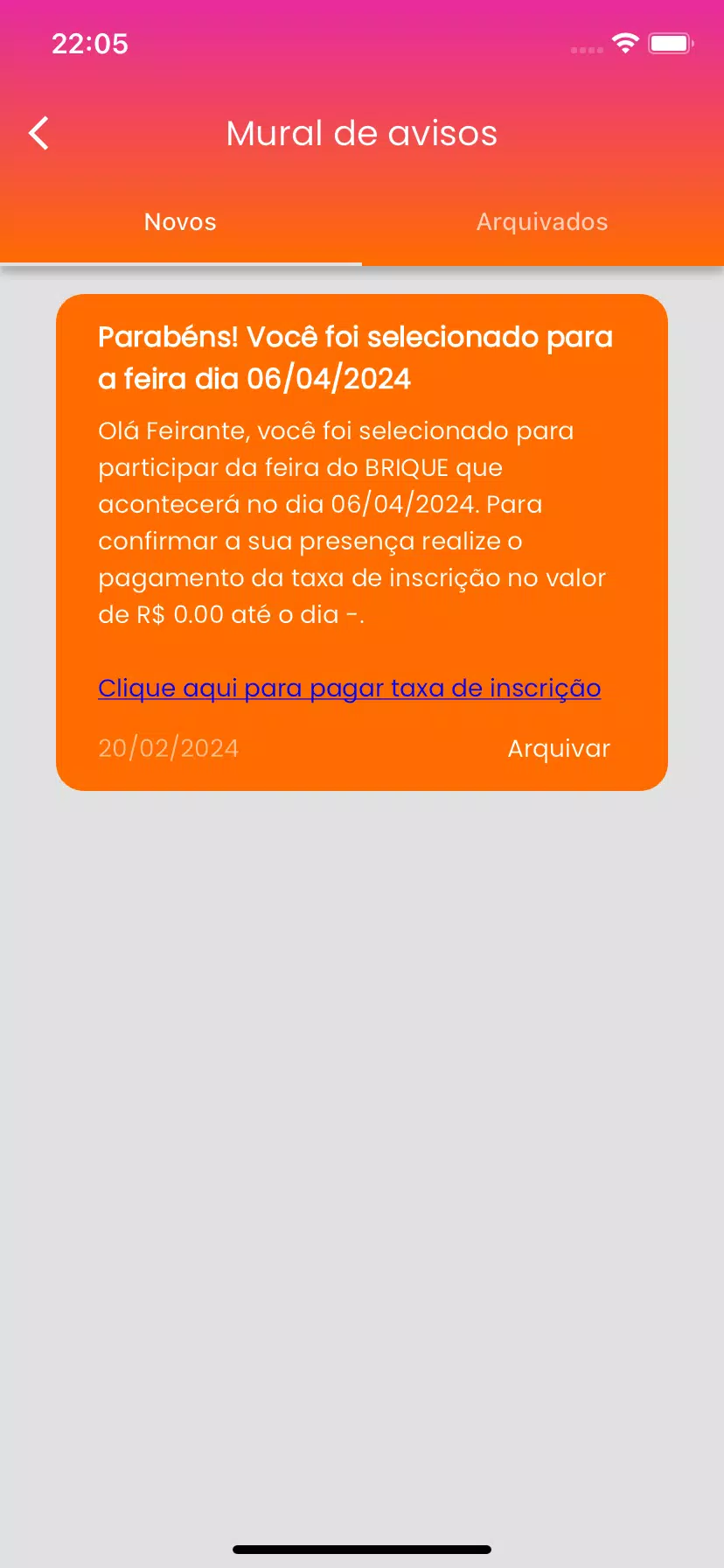Archive the notice with Arquivar

(559, 749)
